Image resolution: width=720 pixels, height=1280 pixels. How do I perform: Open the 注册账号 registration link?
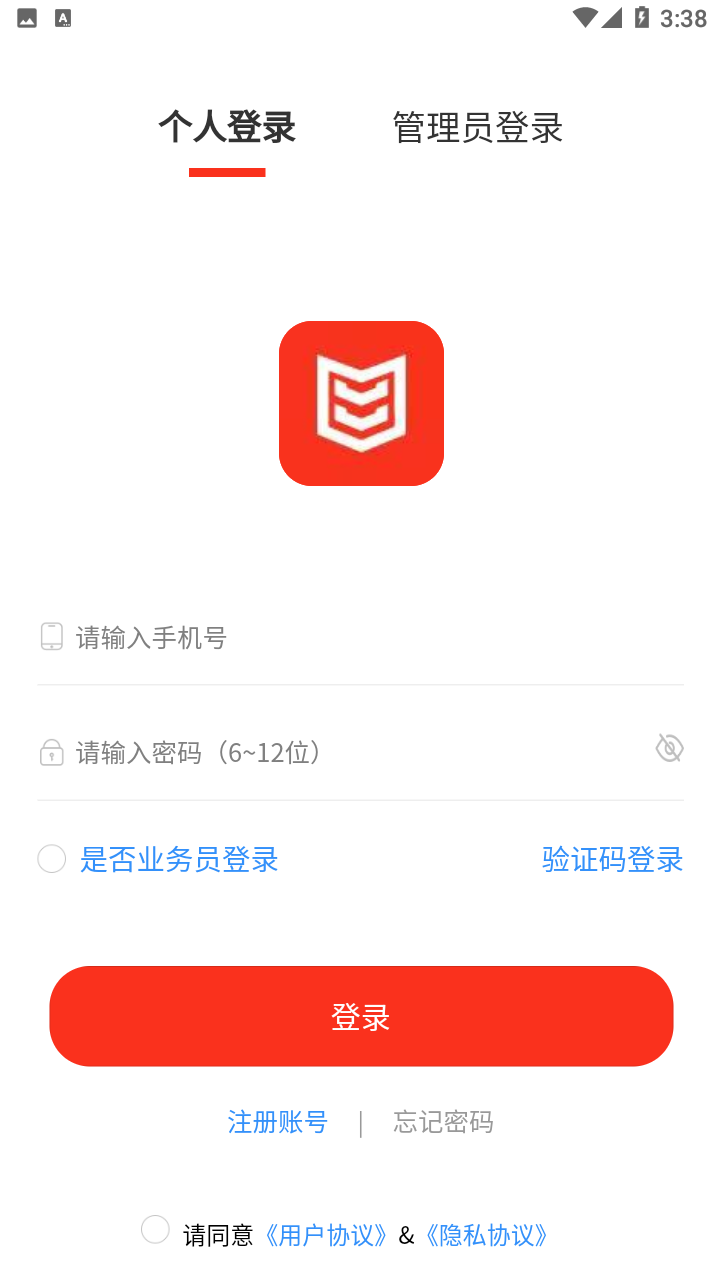point(277,1122)
